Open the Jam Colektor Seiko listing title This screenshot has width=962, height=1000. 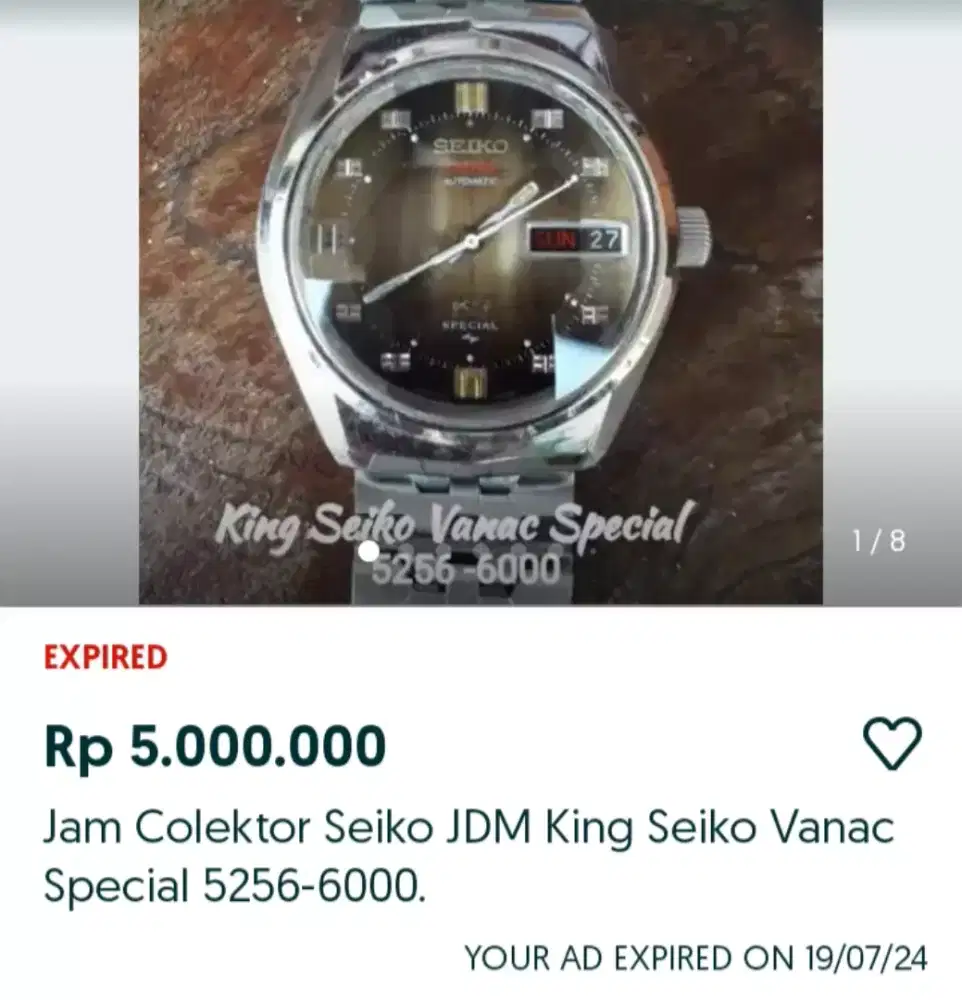468,826
